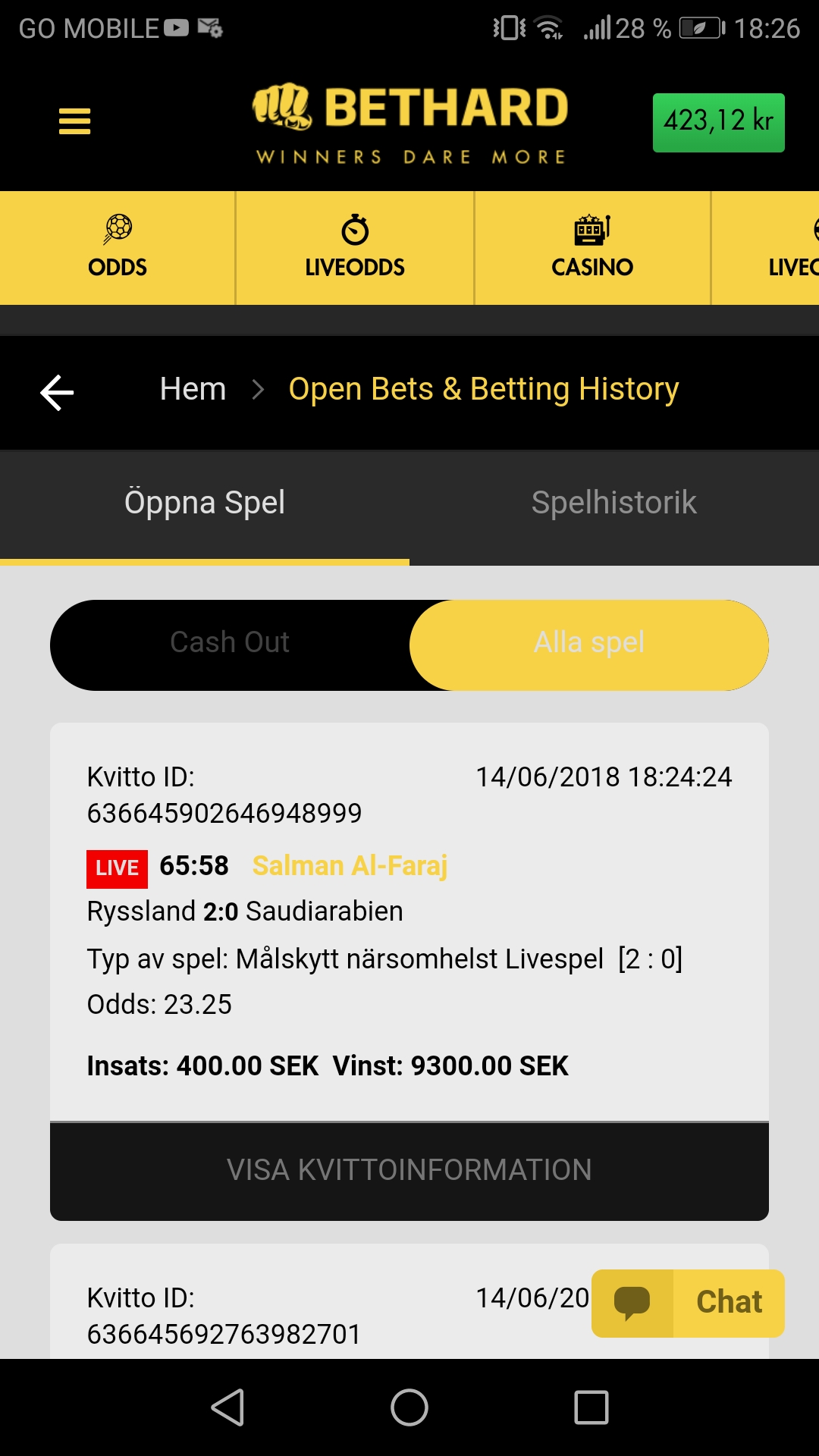
Task: Tap the 423,12 kr balance button
Action: pos(718,122)
